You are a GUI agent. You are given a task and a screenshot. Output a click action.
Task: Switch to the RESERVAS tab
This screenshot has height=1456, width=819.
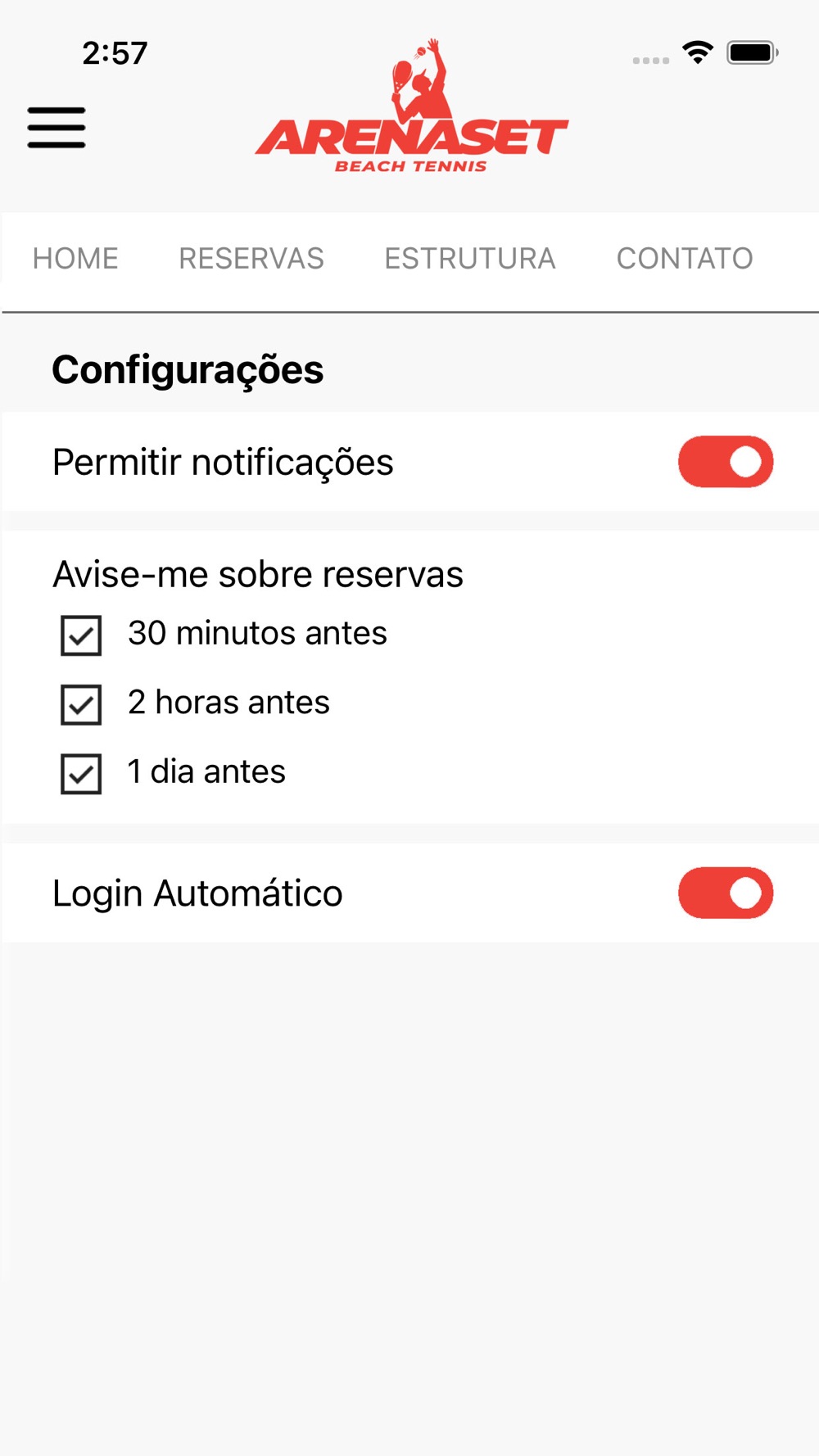click(x=251, y=259)
